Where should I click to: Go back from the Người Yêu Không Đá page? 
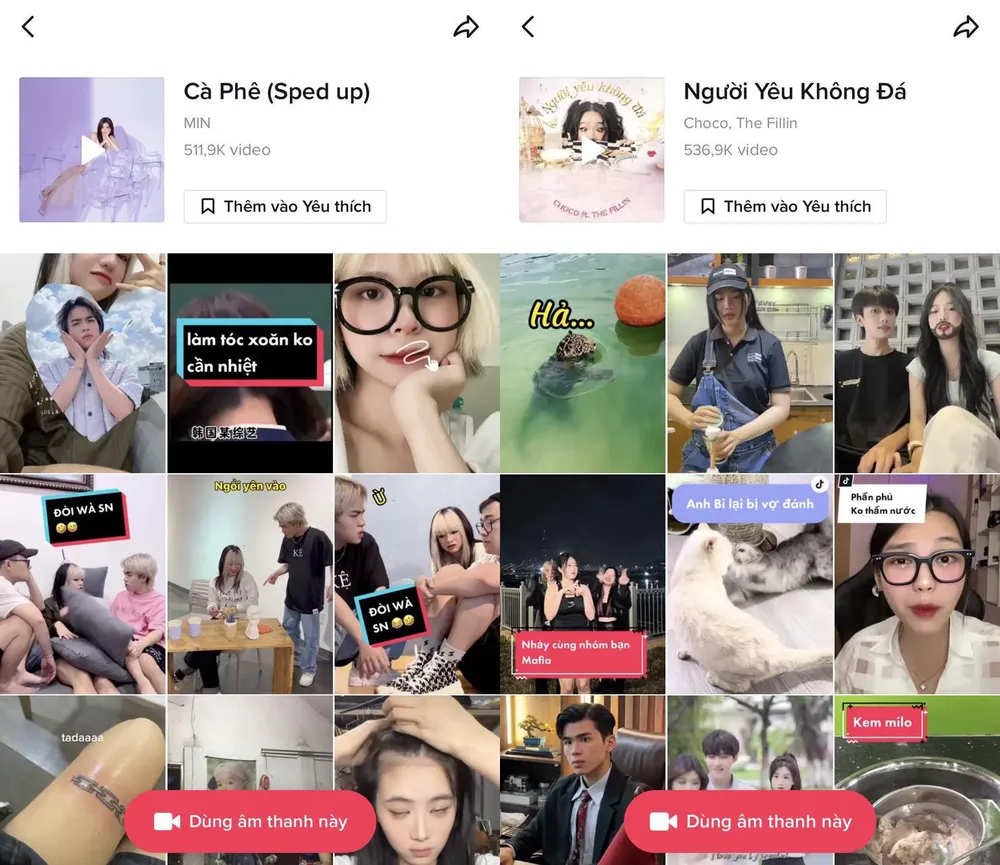coord(528,27)
